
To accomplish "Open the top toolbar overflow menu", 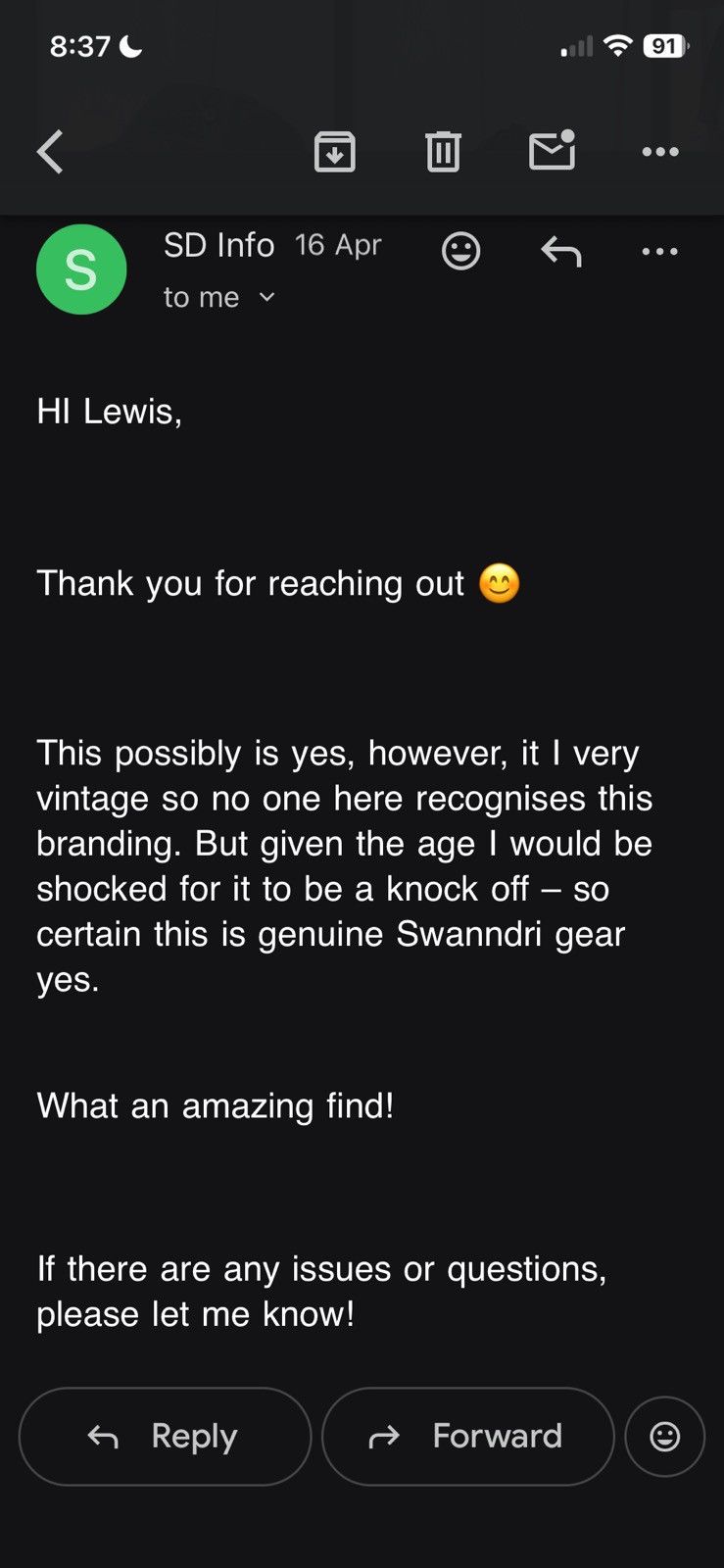I will pyautogui.click(x=660, y=152).
